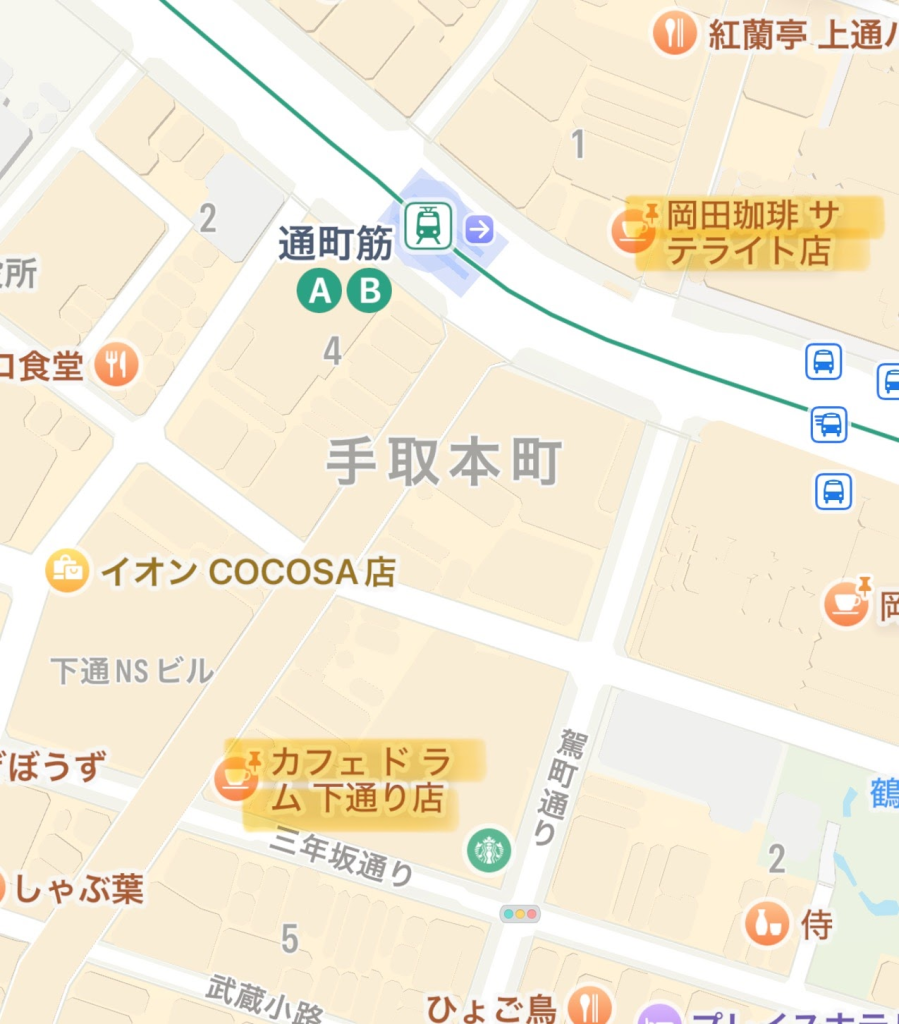Open the 食堂 restaurant fork-and-knife marker
899x1024 pixels.
click(116, 364)
